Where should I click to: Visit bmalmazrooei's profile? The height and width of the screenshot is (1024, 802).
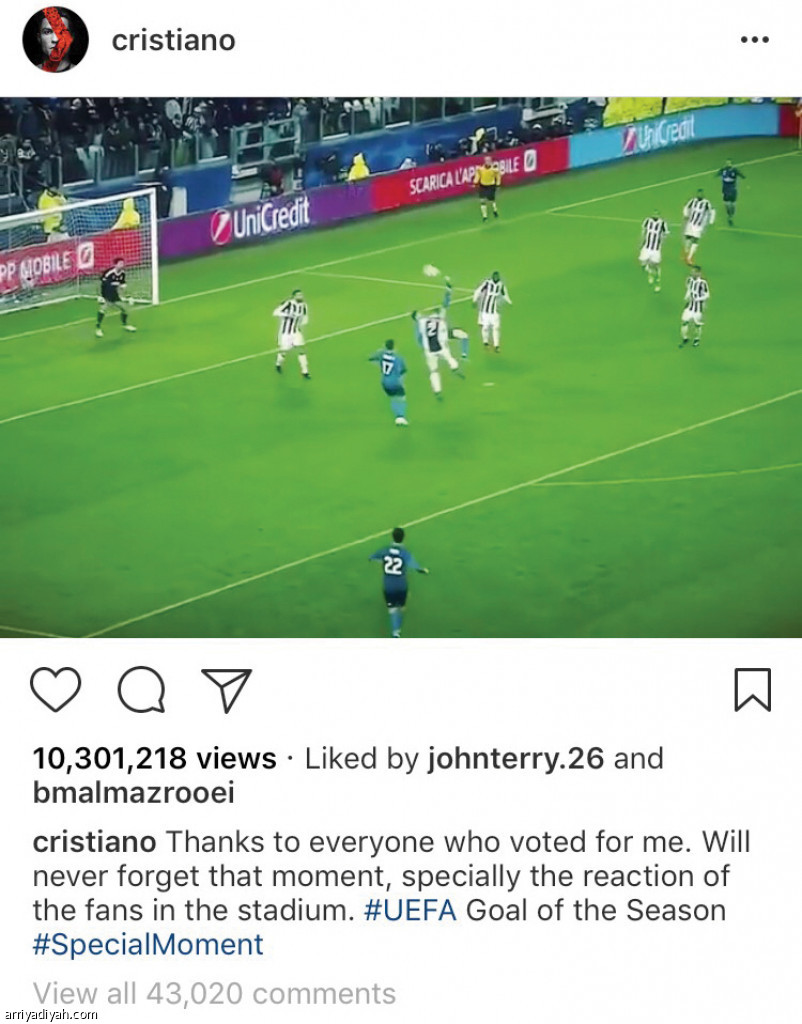132,793
